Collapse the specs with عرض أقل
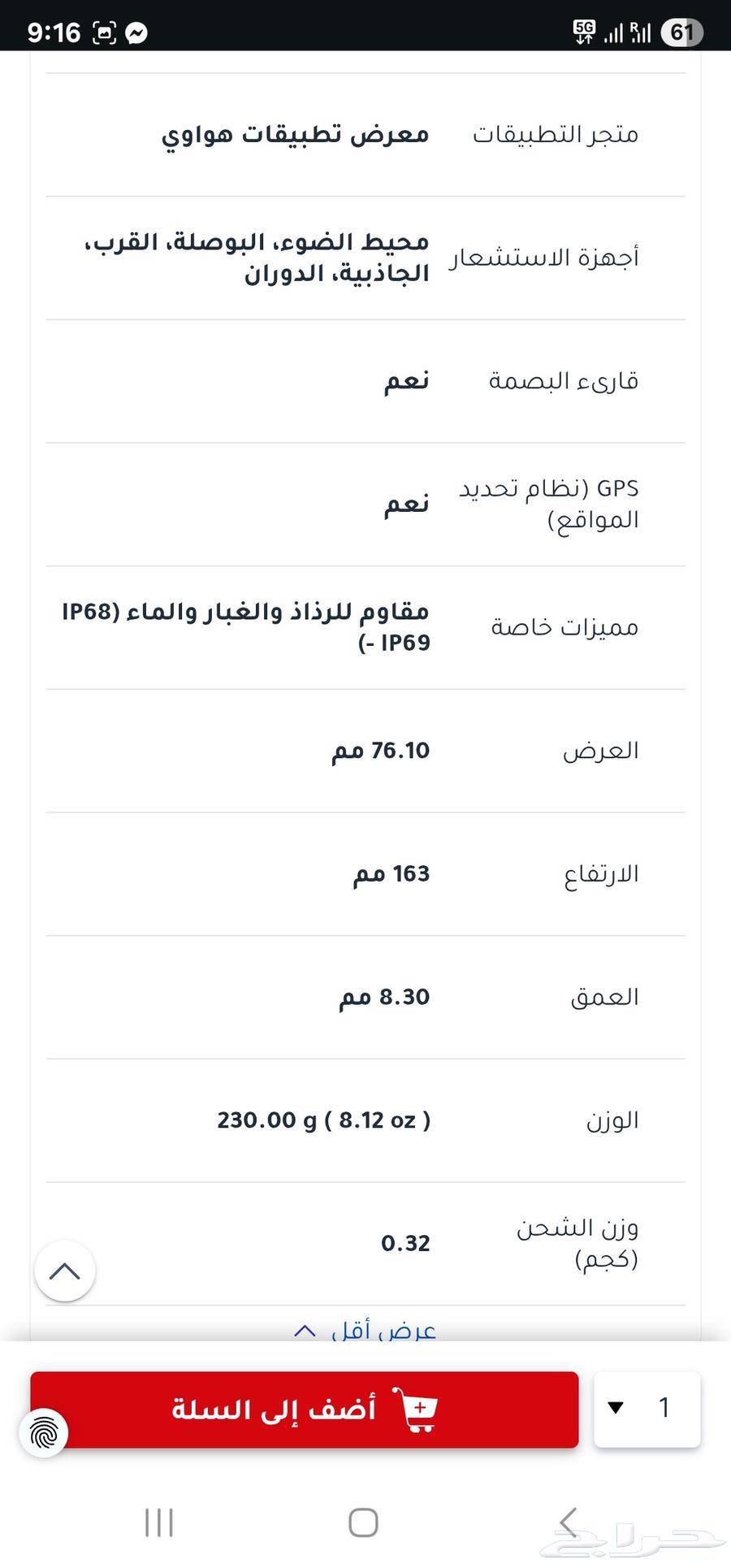This screenshot has width=731, height=1568. pos(365,1331)
